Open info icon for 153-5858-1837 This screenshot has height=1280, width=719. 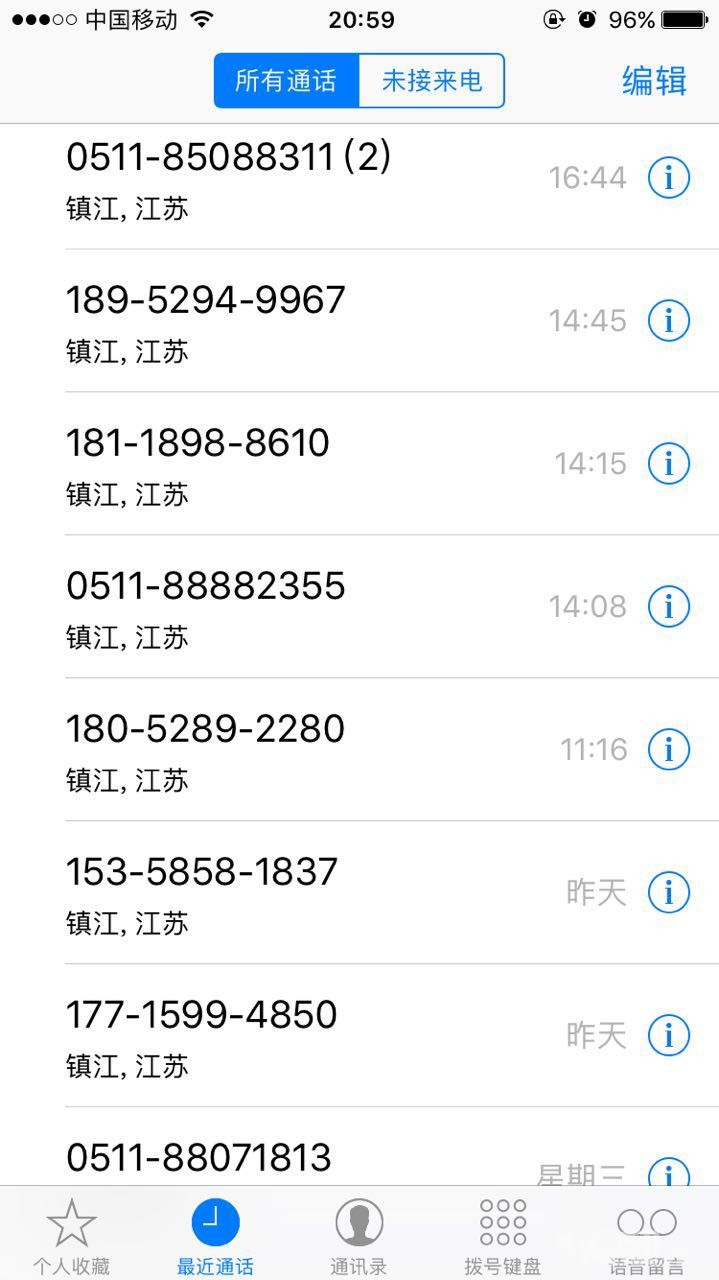pos(669,892)
